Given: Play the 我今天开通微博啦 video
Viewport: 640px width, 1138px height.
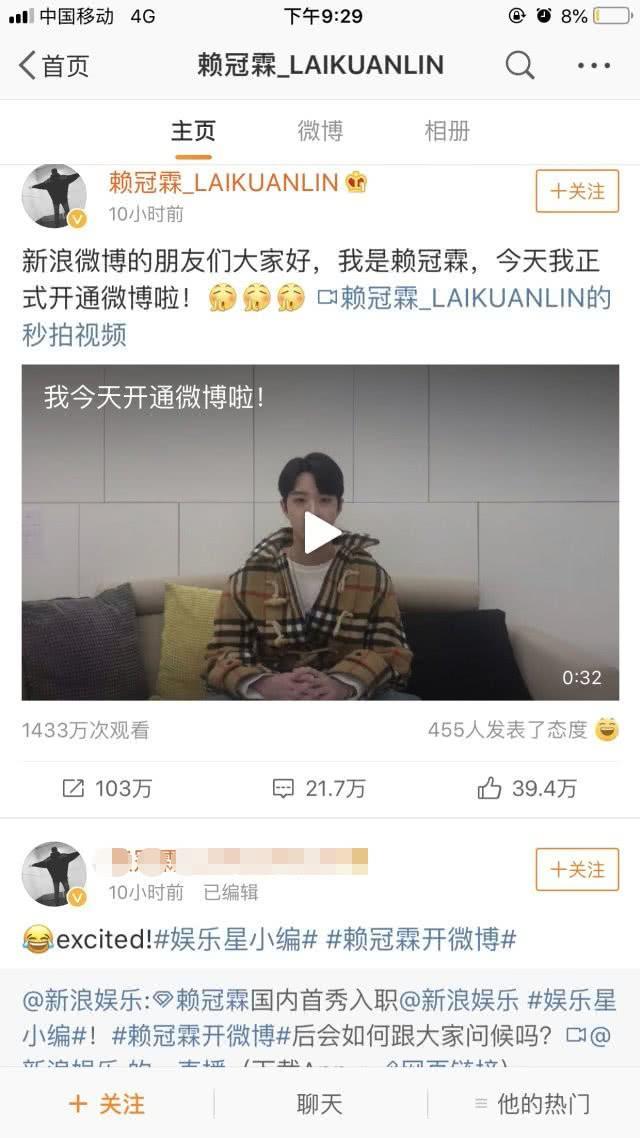Looking at the screenshot, I should tap(320, 532).
